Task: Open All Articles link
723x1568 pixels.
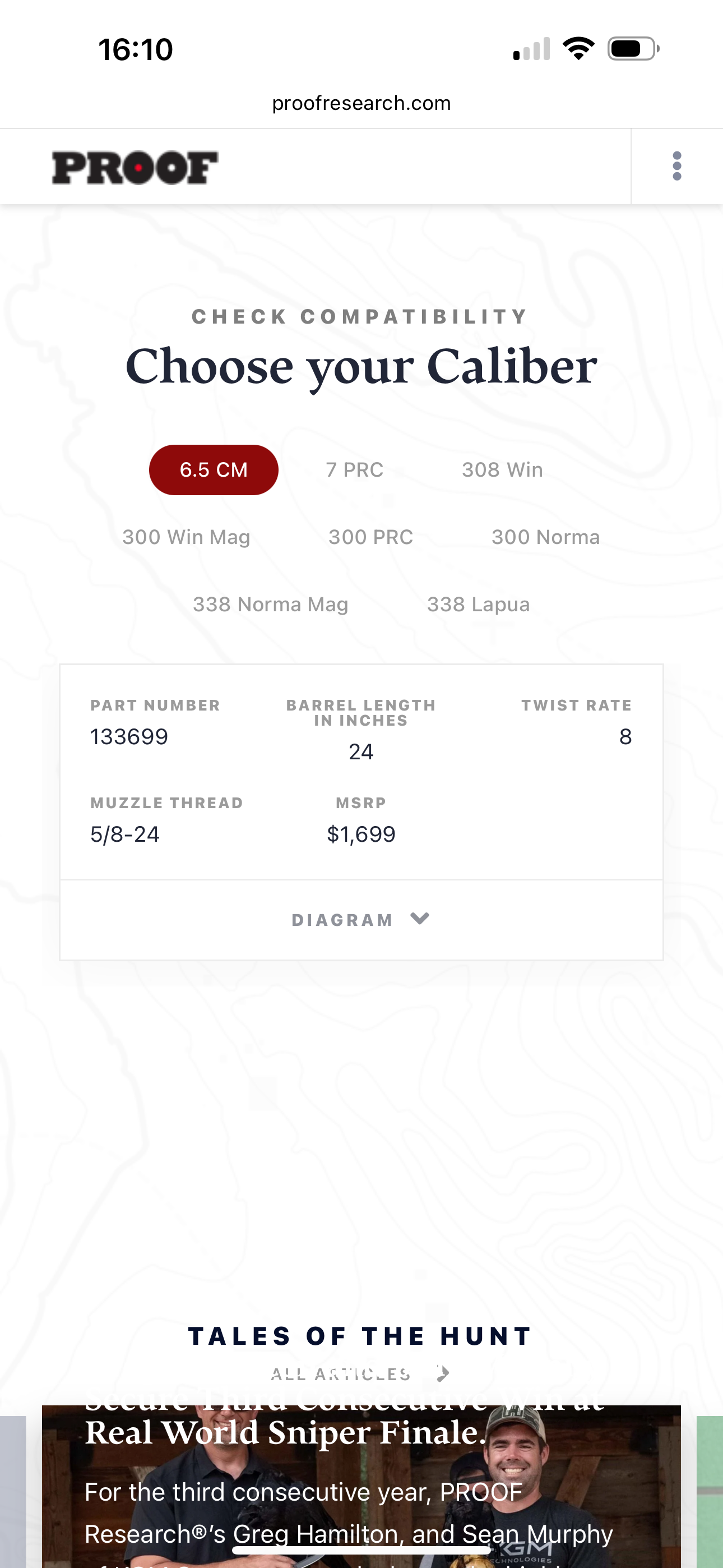Action: 360,1374
